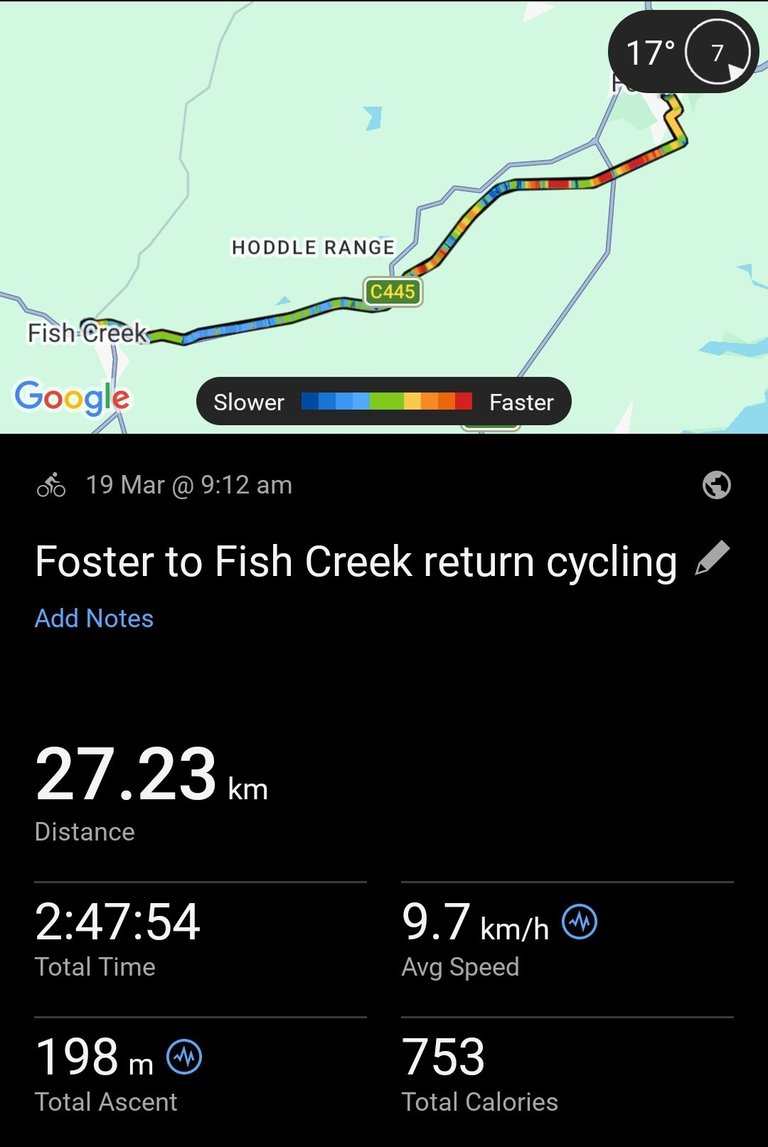Image resolution: width=768 pixels, height=1147 pixels.
Task: Tap the Add Notes link
Action: (94, 618)
